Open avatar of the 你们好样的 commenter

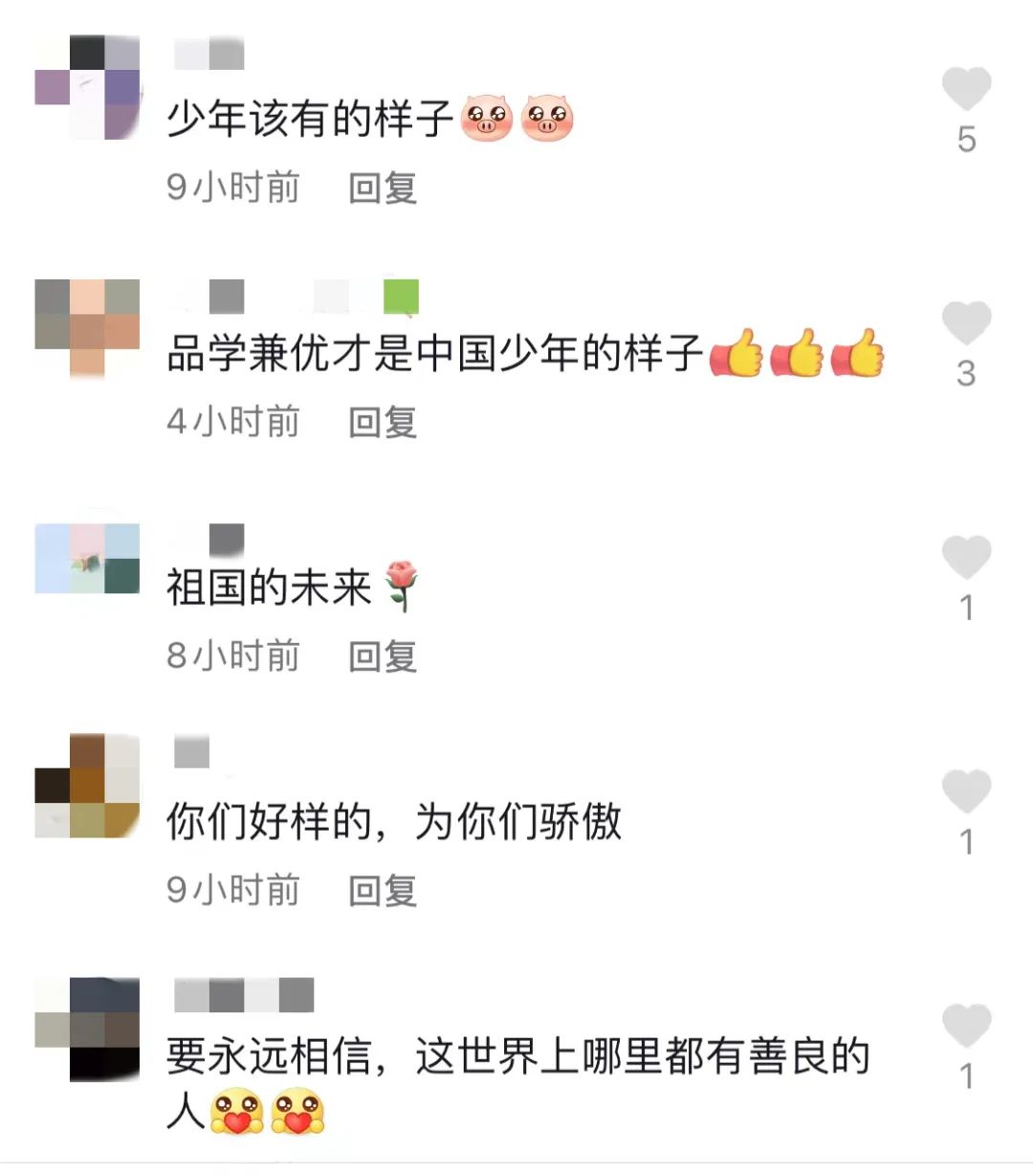(x=87, y=787)
